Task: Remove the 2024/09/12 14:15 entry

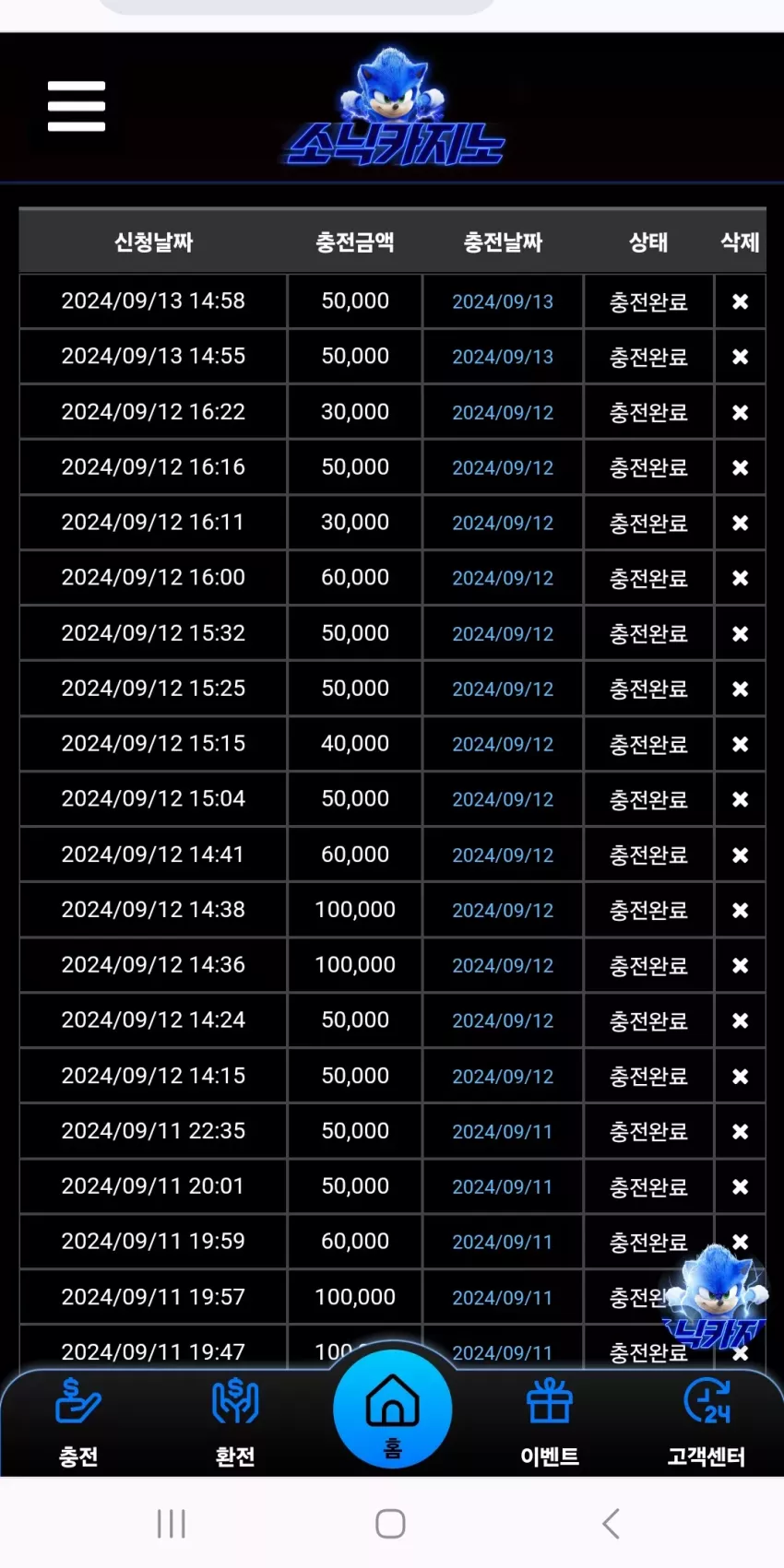Action: [x=740, y=1076]
